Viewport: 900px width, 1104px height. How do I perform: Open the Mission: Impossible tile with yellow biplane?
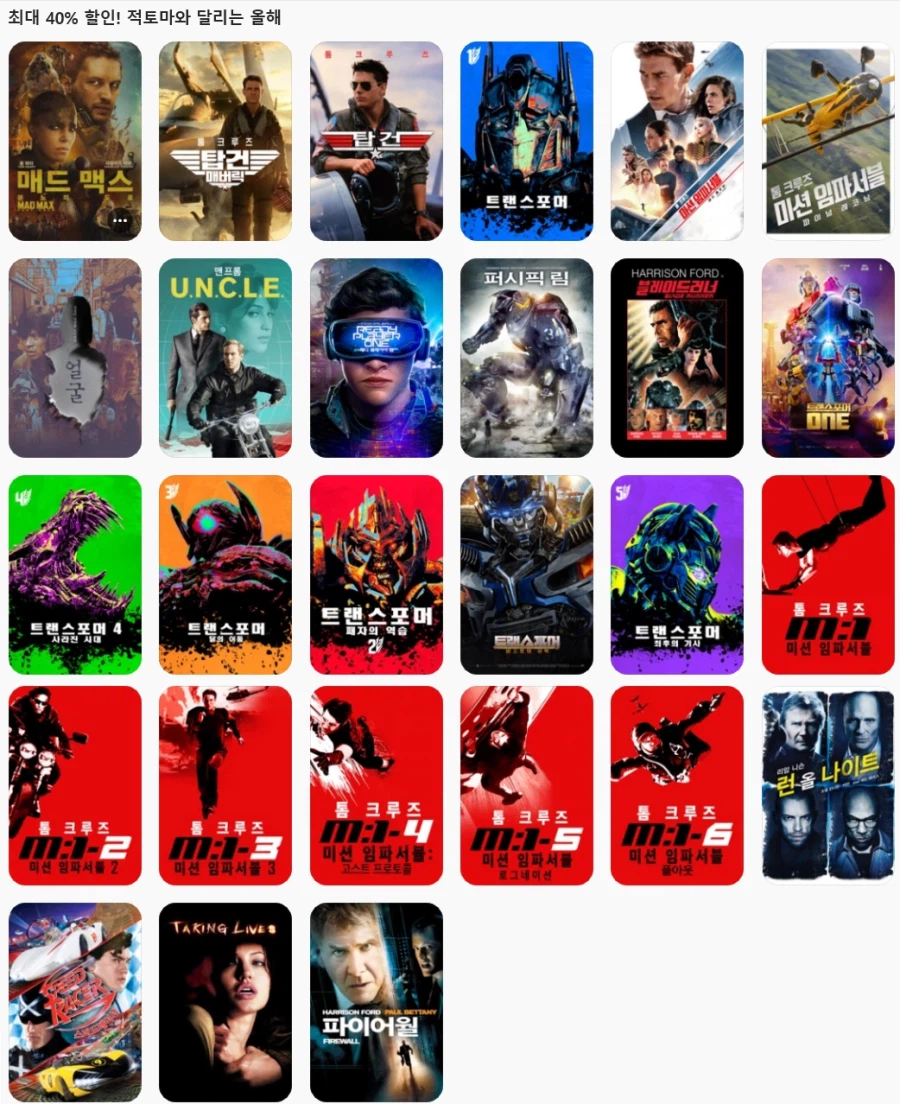[x=827, y=140]
